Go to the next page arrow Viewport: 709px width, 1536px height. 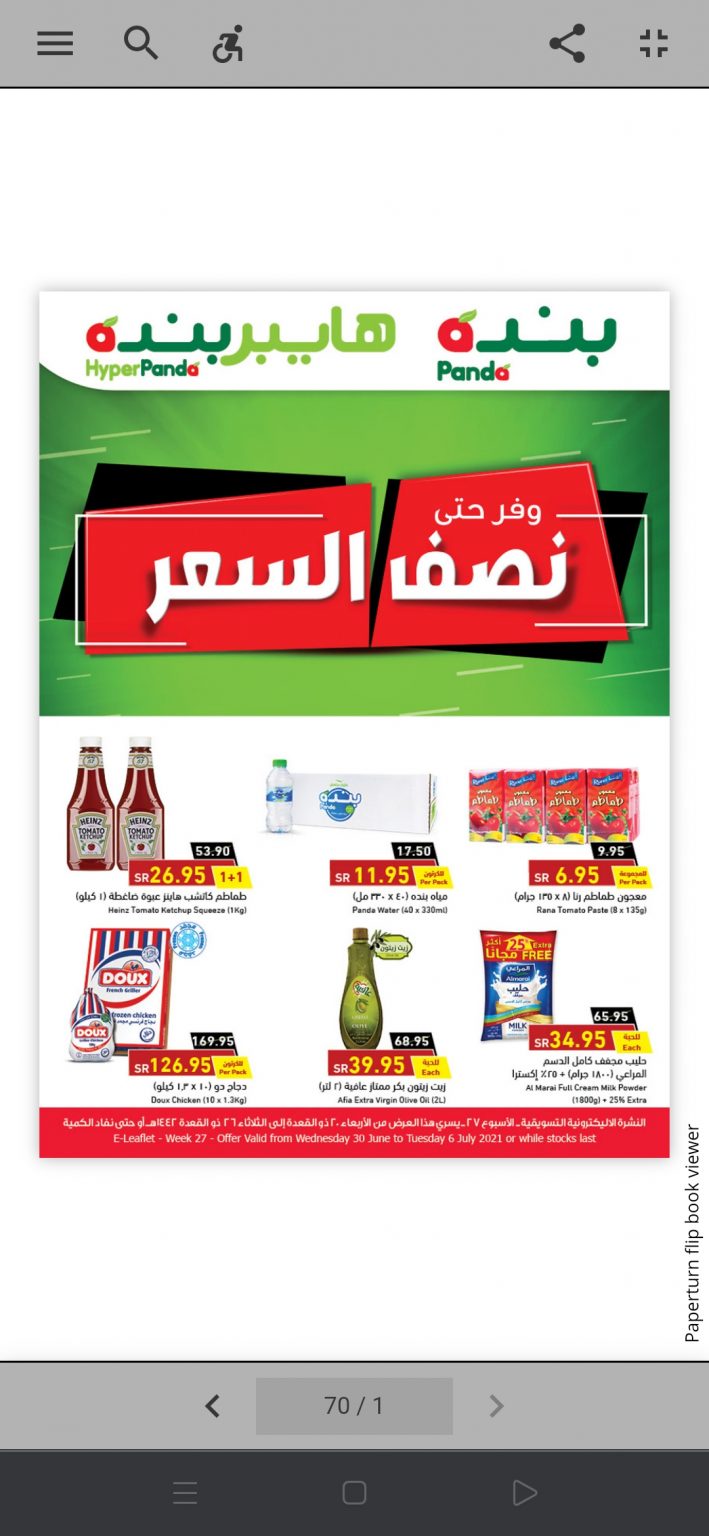click(496, 1406)
